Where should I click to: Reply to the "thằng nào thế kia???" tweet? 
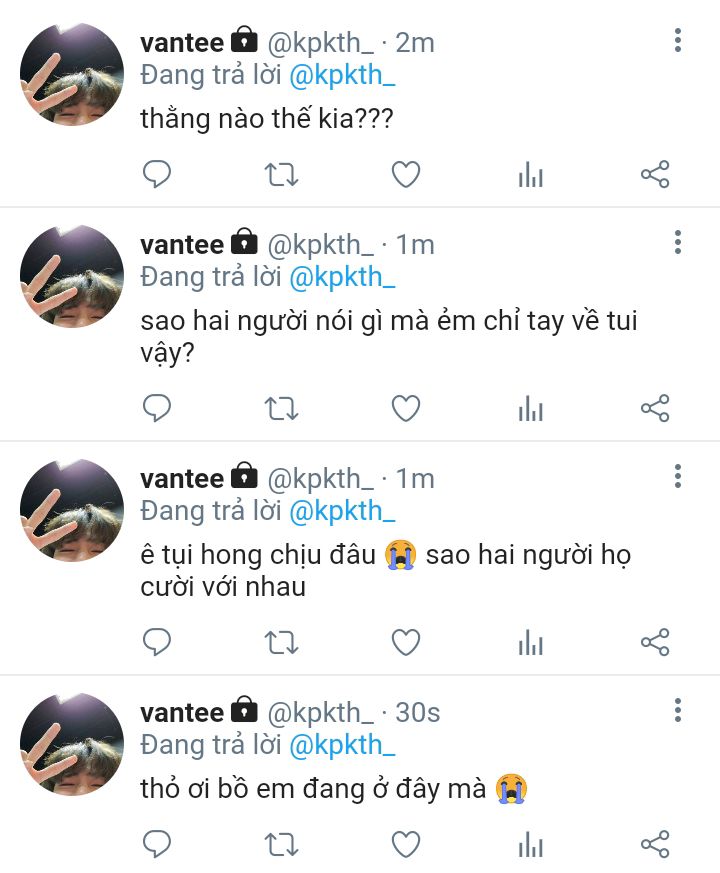pyautogui.click(x=157, y=176)
